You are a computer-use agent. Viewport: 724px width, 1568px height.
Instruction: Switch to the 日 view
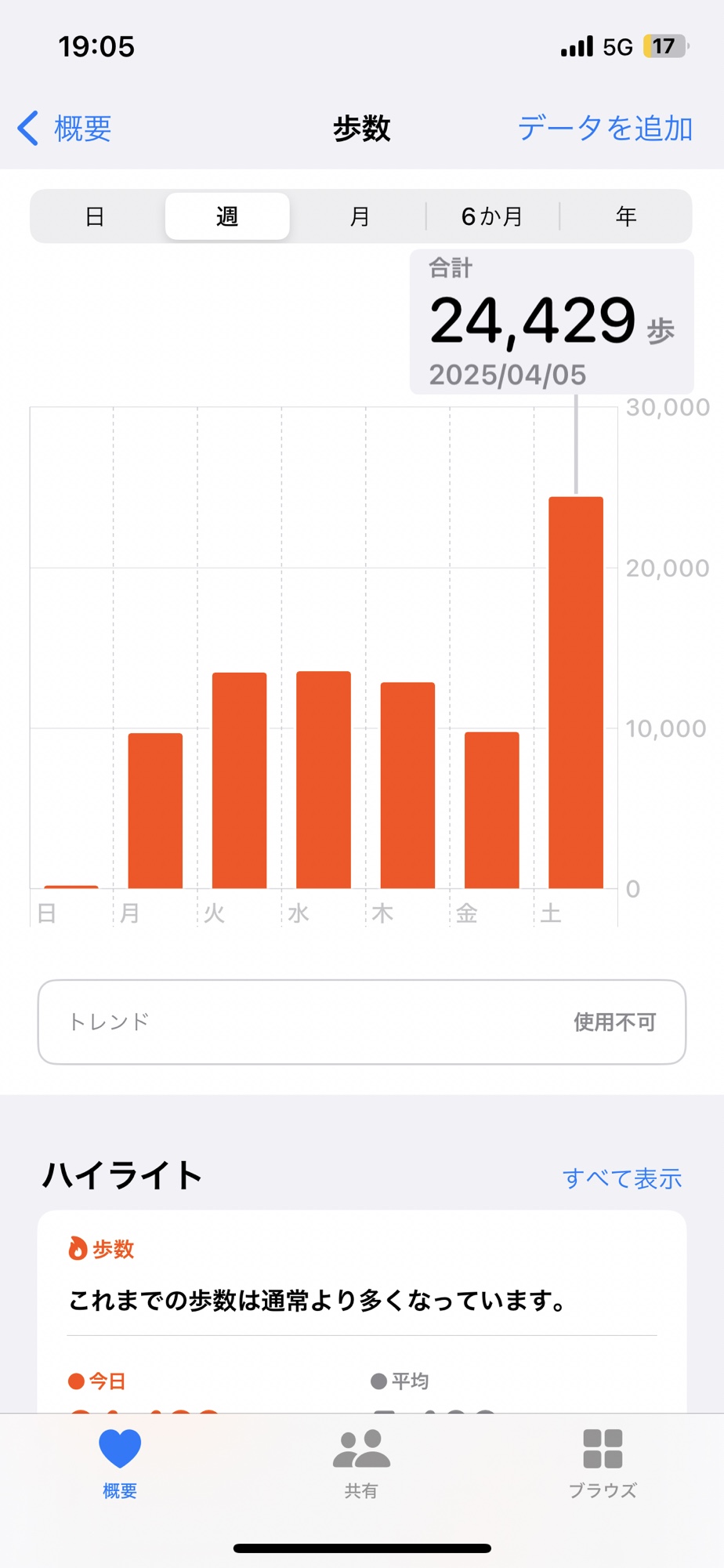(95, 216)
